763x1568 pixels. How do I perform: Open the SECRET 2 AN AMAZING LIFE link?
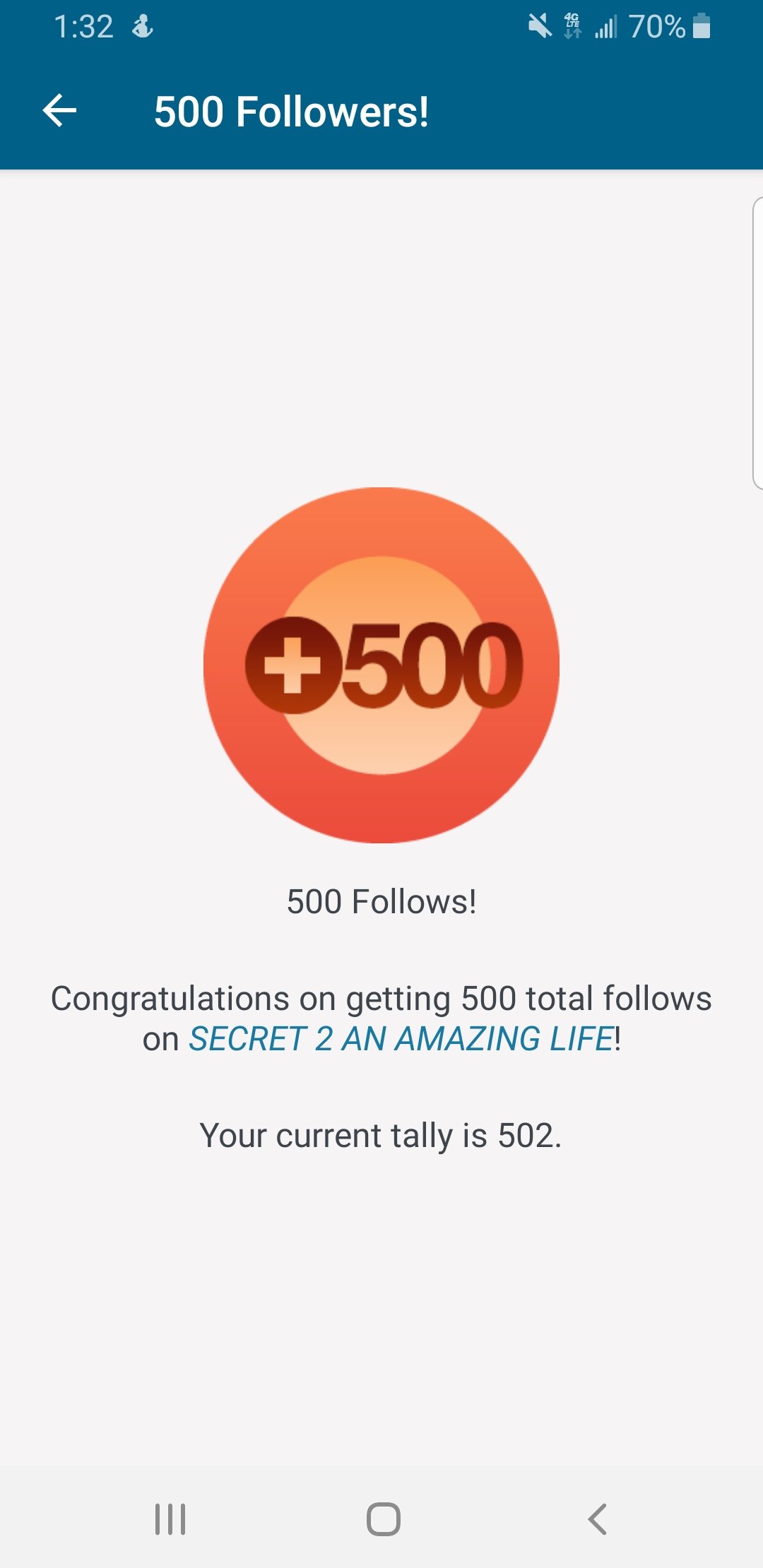(x=401, y=1039)
